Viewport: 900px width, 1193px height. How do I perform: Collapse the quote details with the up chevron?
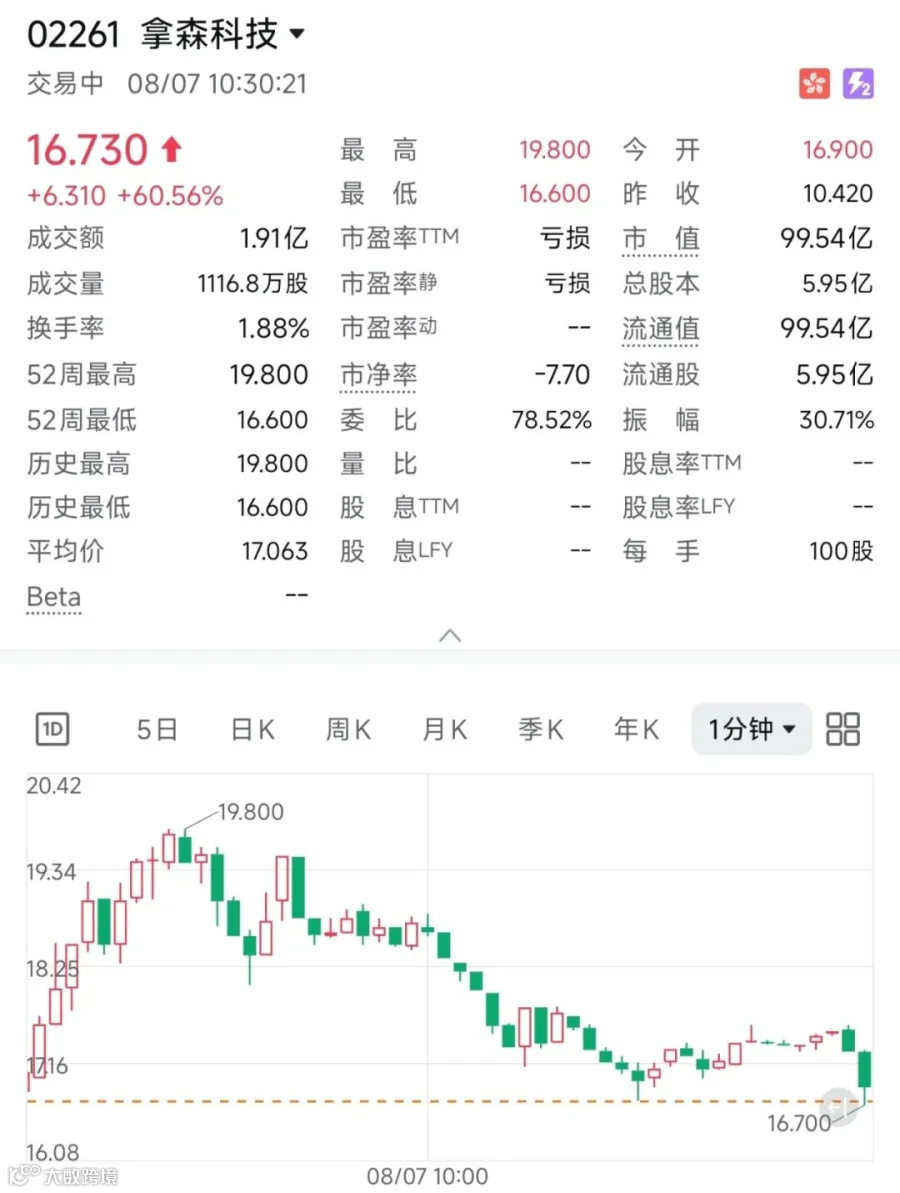(x=450, y=635)
